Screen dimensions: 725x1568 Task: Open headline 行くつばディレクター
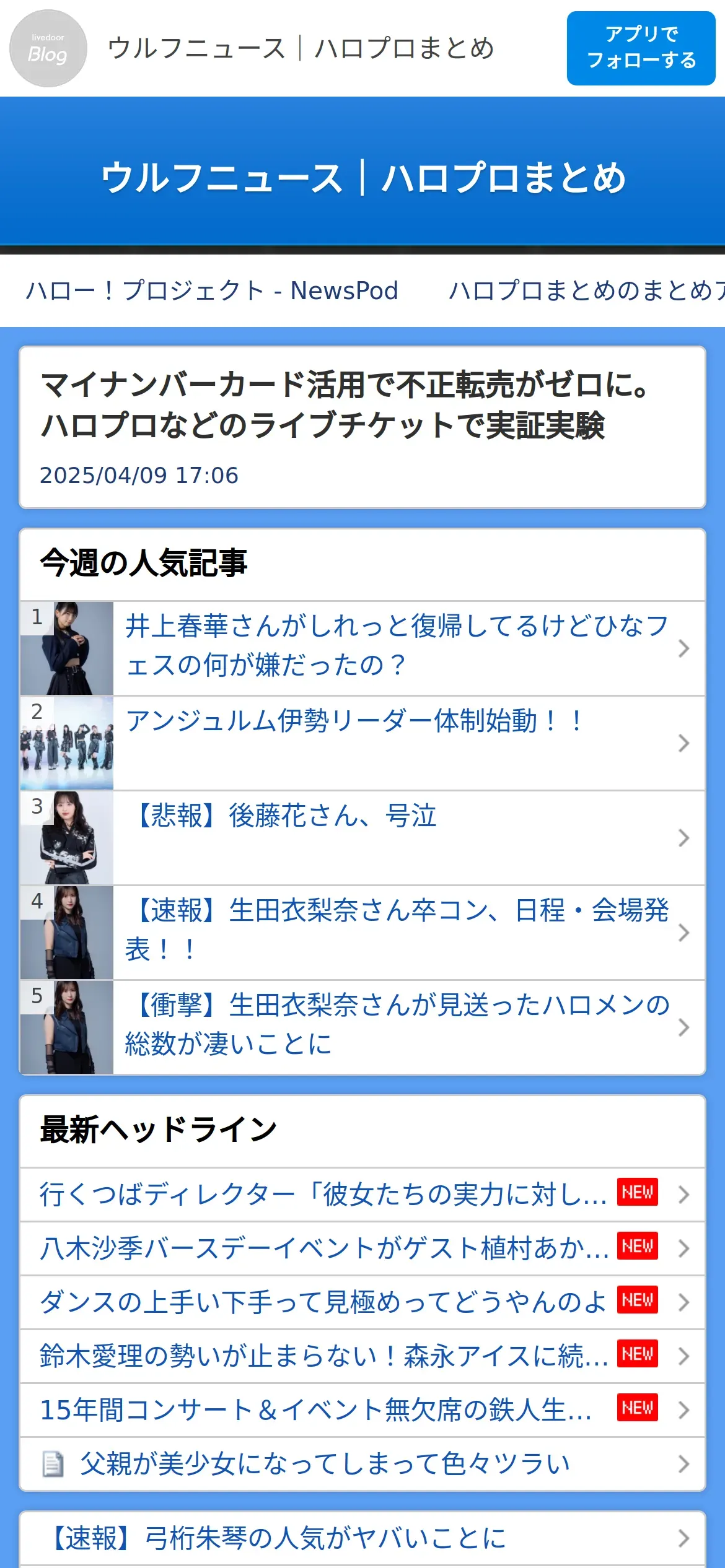pos(322,1195)
